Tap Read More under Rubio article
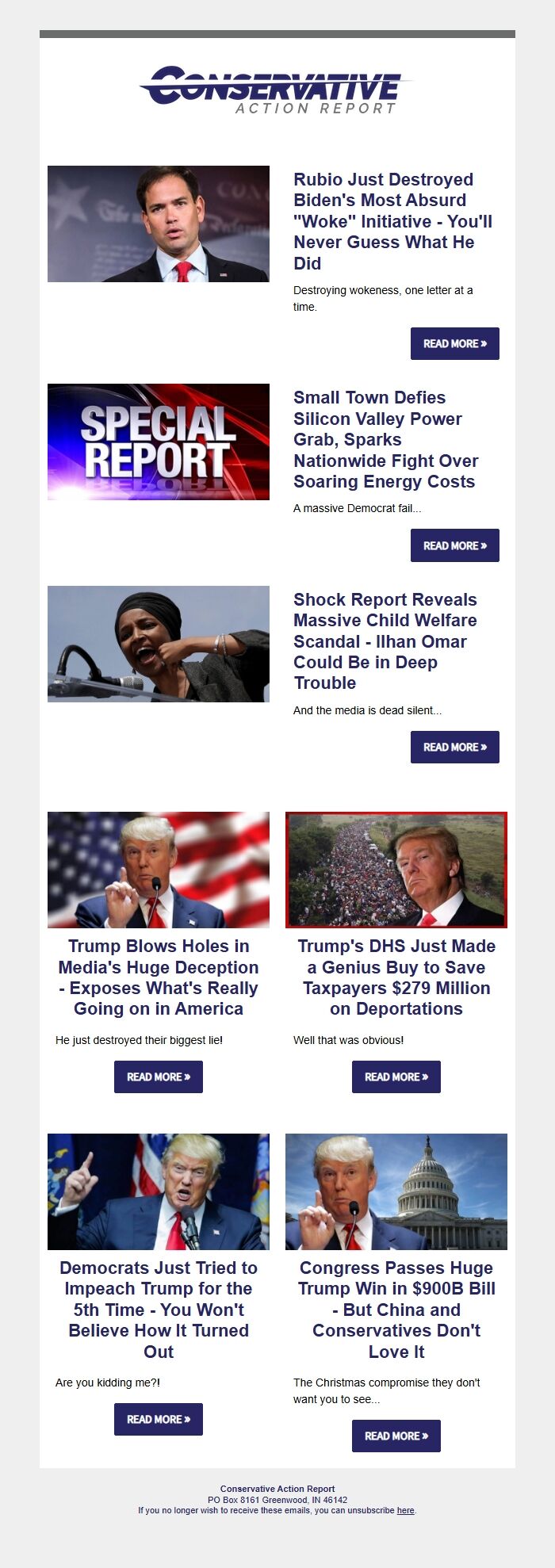This screenshot has height=1568, width=555. coord(454,343)
